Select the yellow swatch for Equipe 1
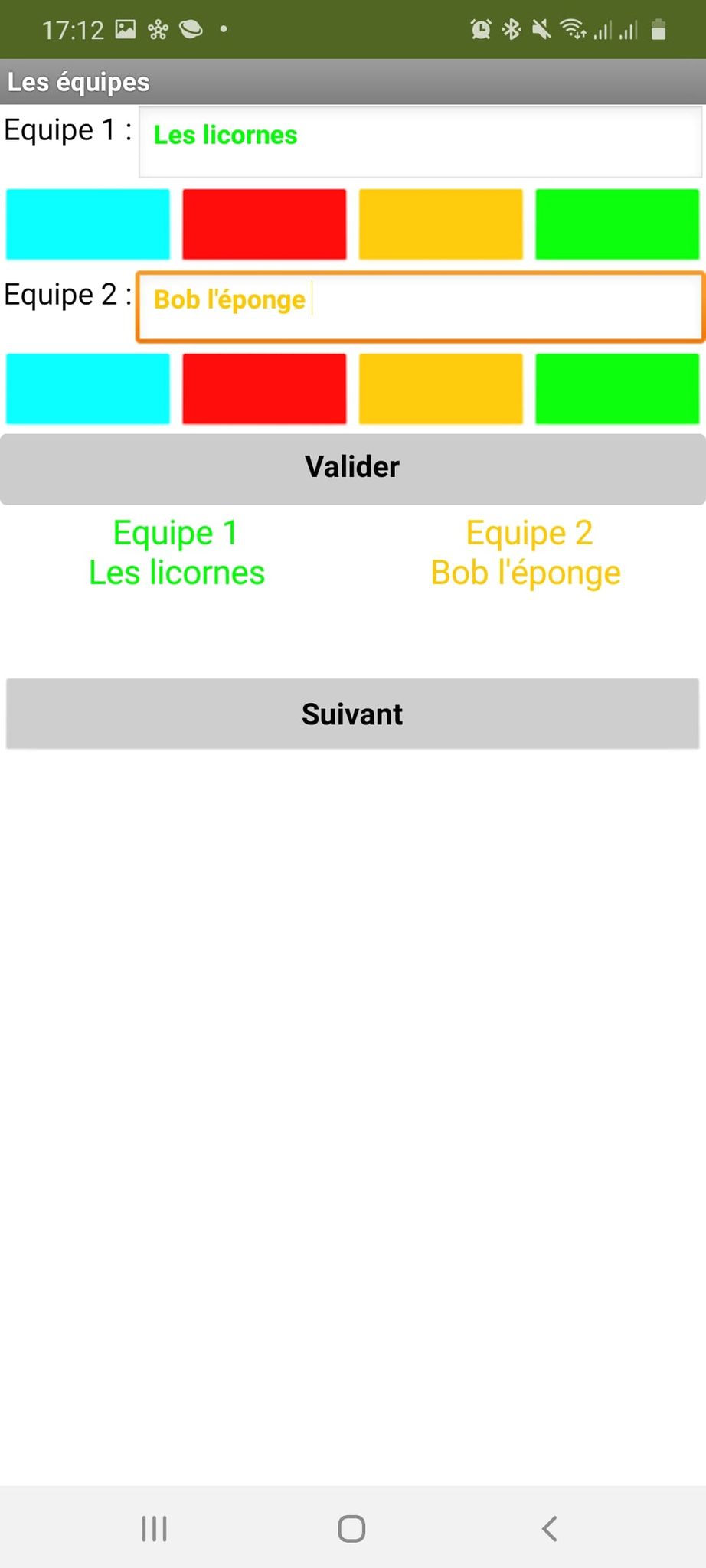Image resolution: width=706 pixels, height=1568 pixels. click(441, 224)
